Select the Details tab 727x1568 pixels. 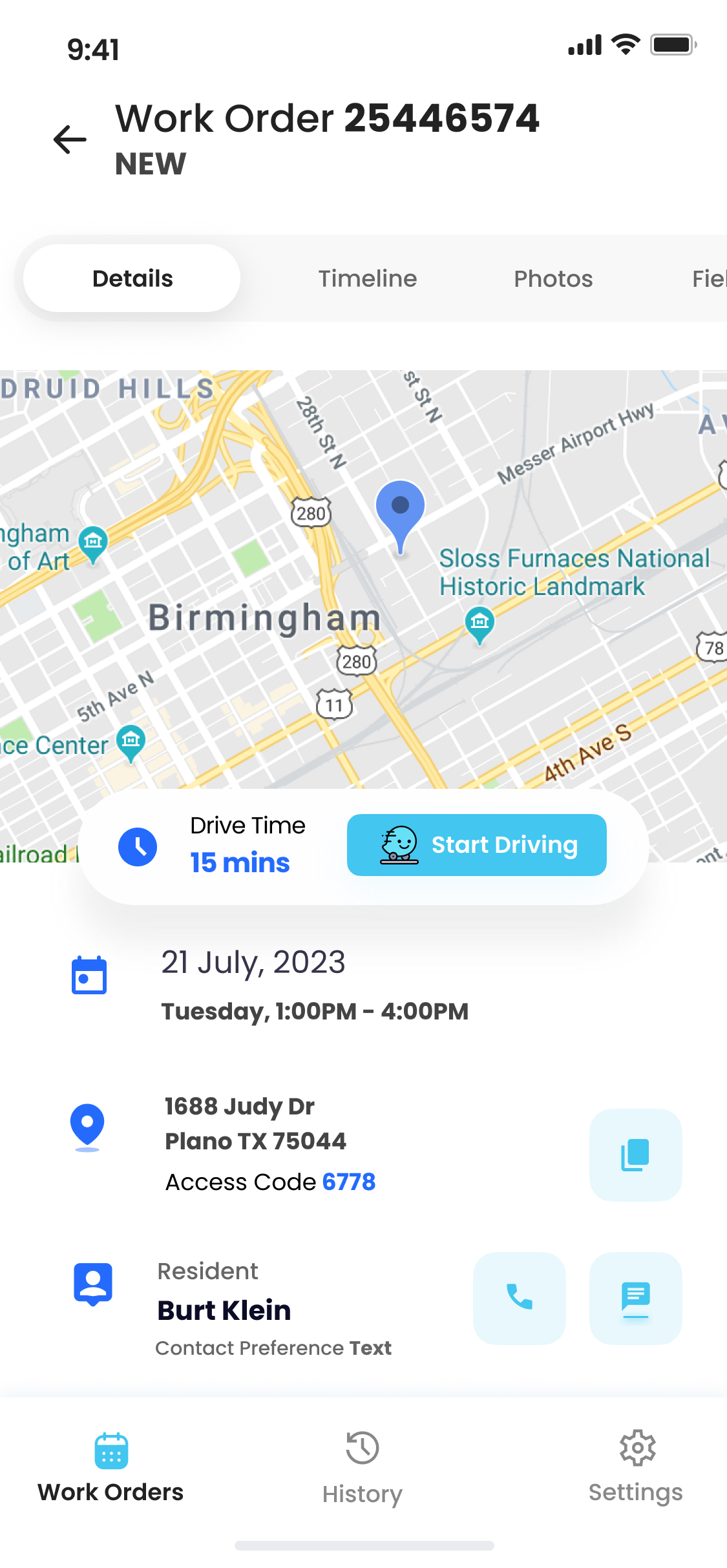tap(132, 278)
